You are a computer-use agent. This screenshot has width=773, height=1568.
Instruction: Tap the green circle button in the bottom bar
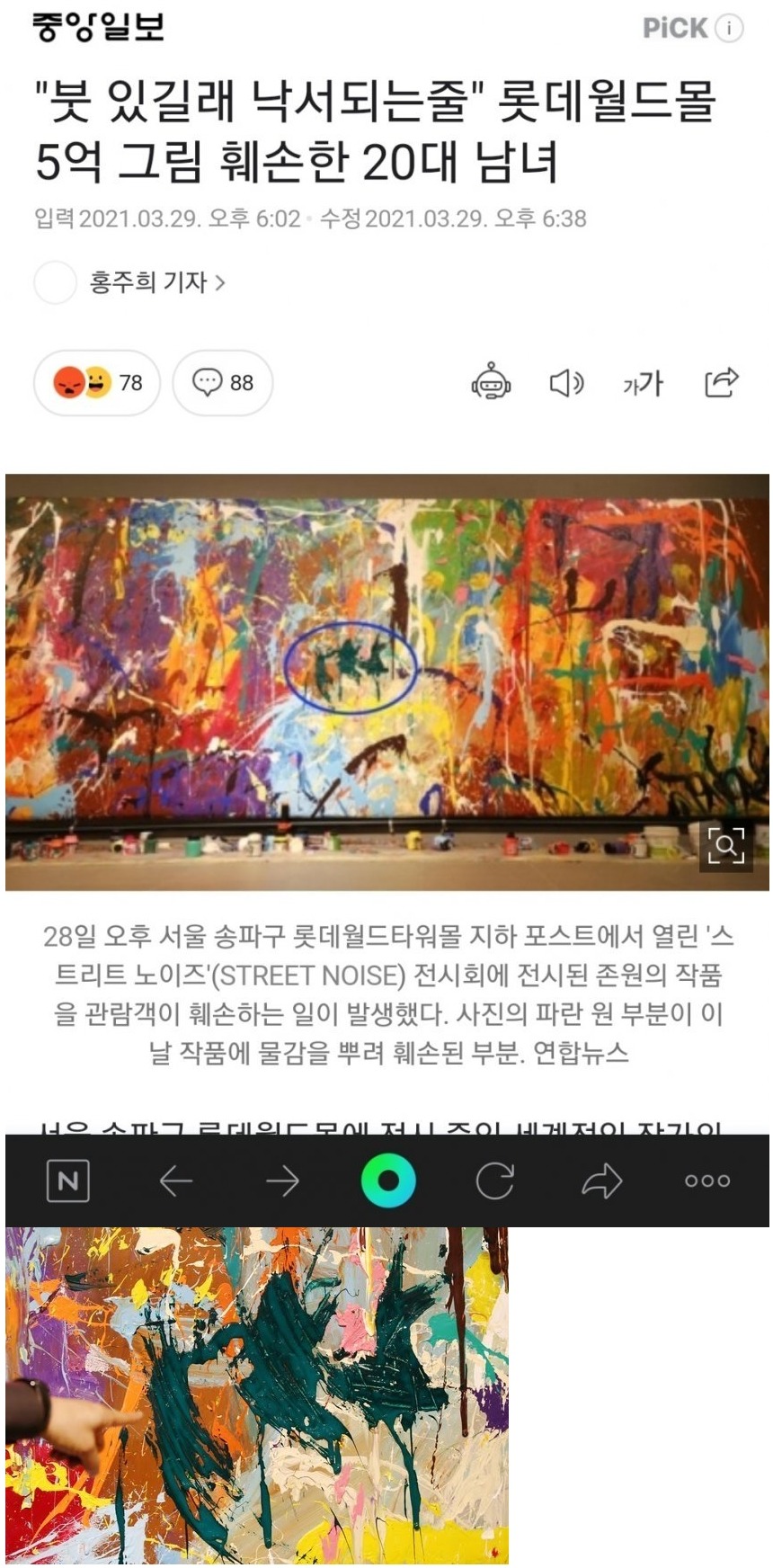click(x=388, y=1180)
